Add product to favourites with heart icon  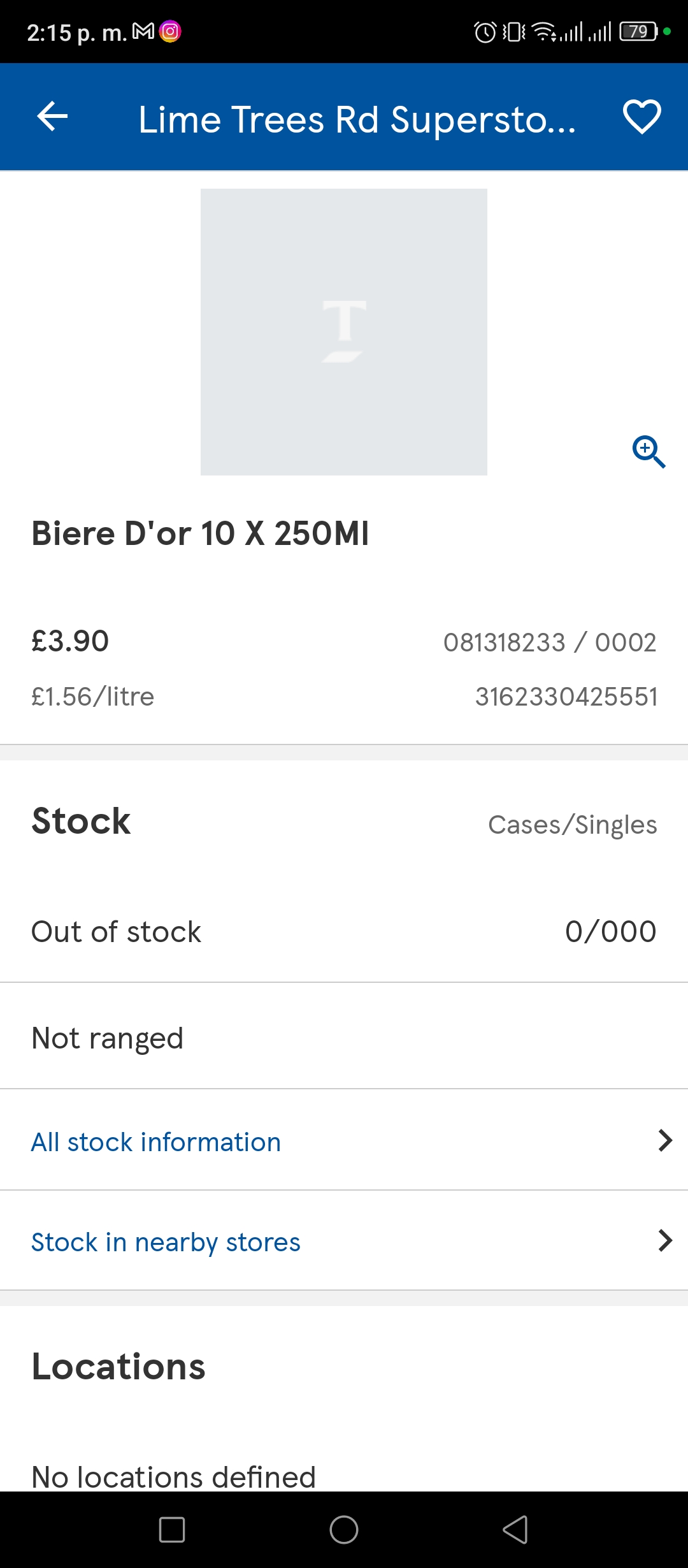641,117
